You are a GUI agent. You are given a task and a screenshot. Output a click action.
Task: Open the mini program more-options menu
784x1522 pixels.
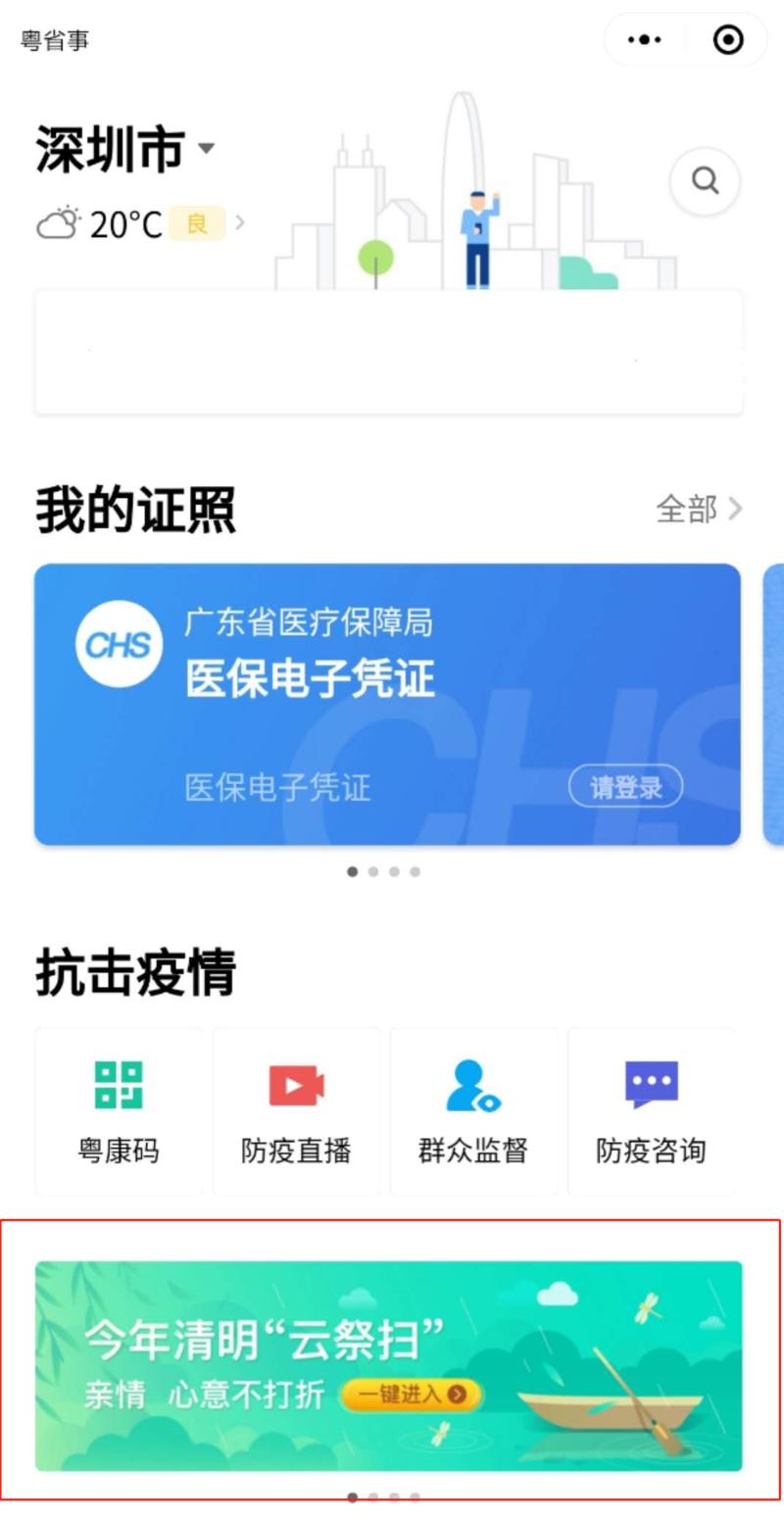click(x=645, y=40)
